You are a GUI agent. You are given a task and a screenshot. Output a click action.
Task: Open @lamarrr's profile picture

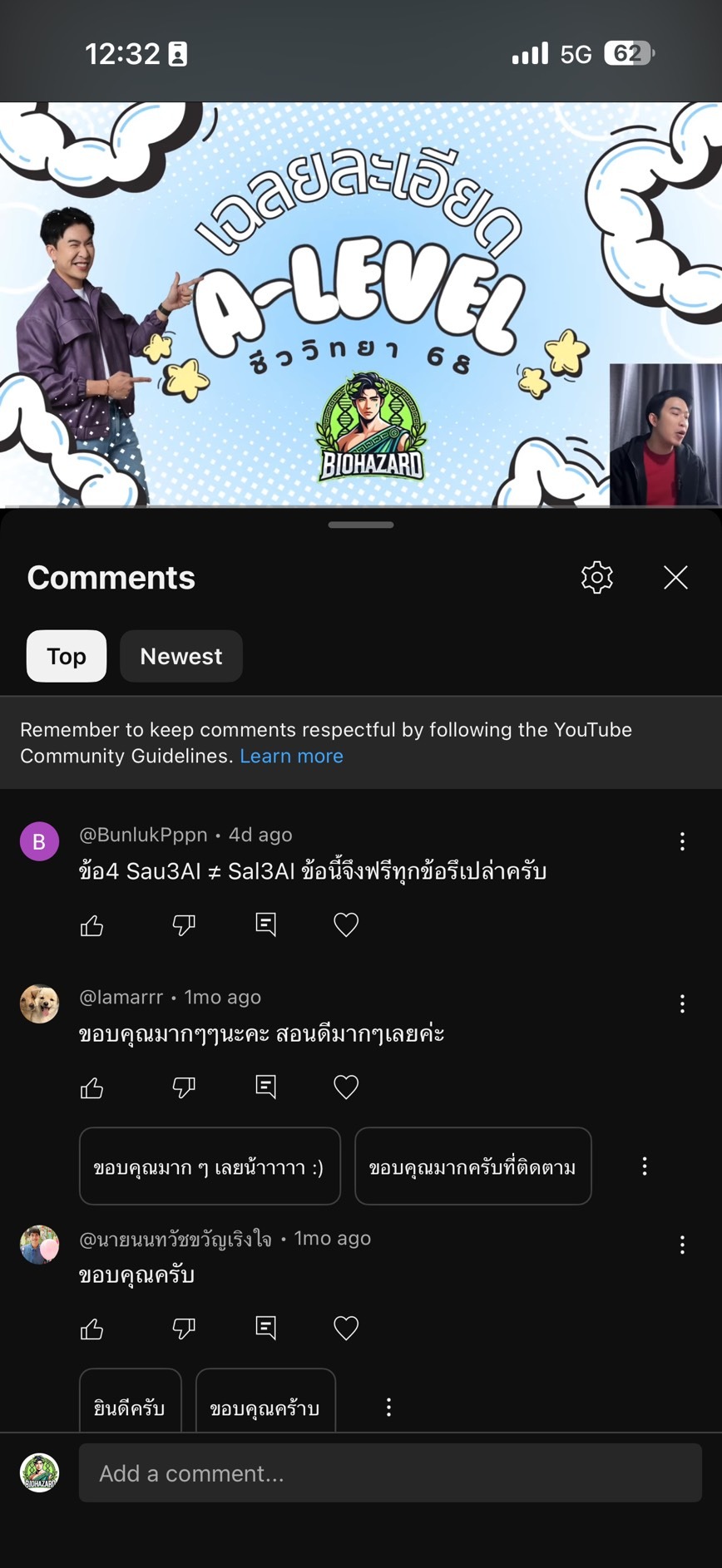39,1003
